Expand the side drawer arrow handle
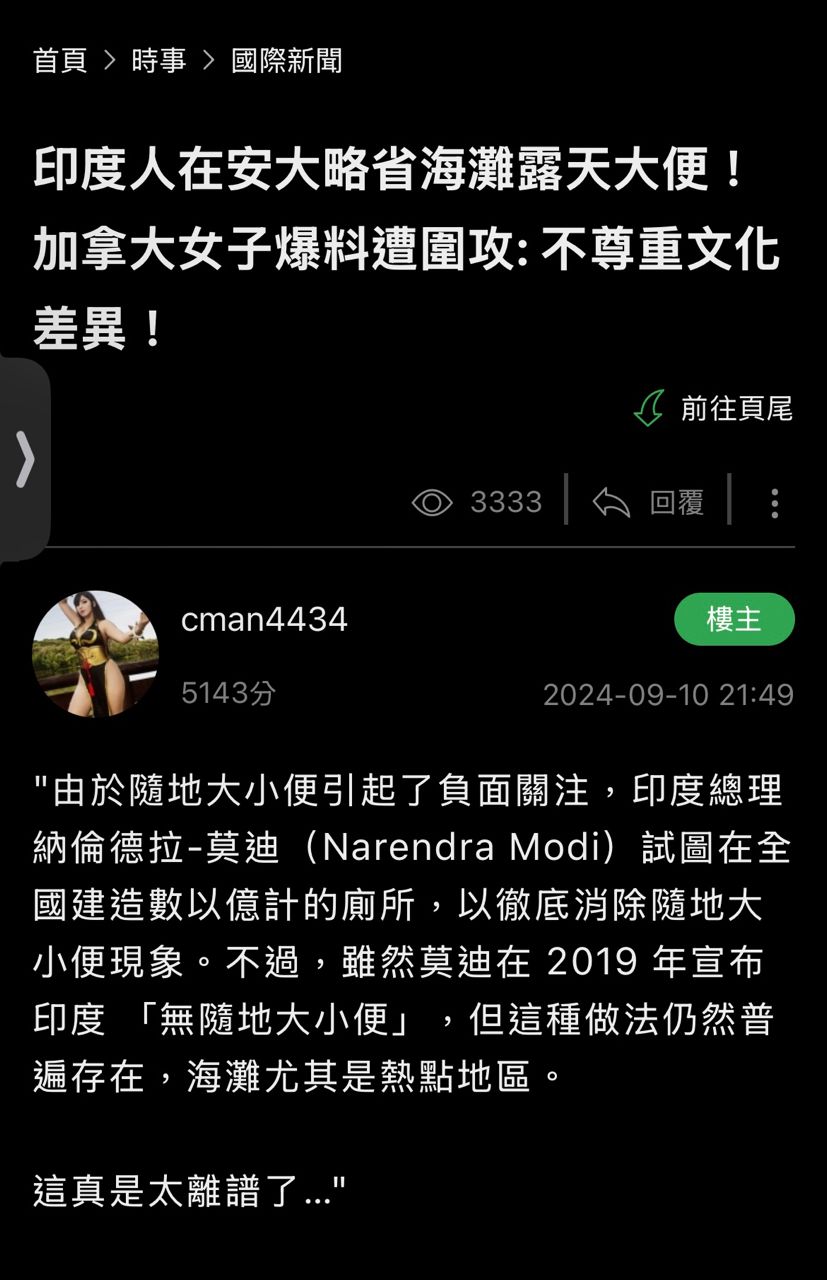Viewport: 827px width, 1280px height. 25,460
